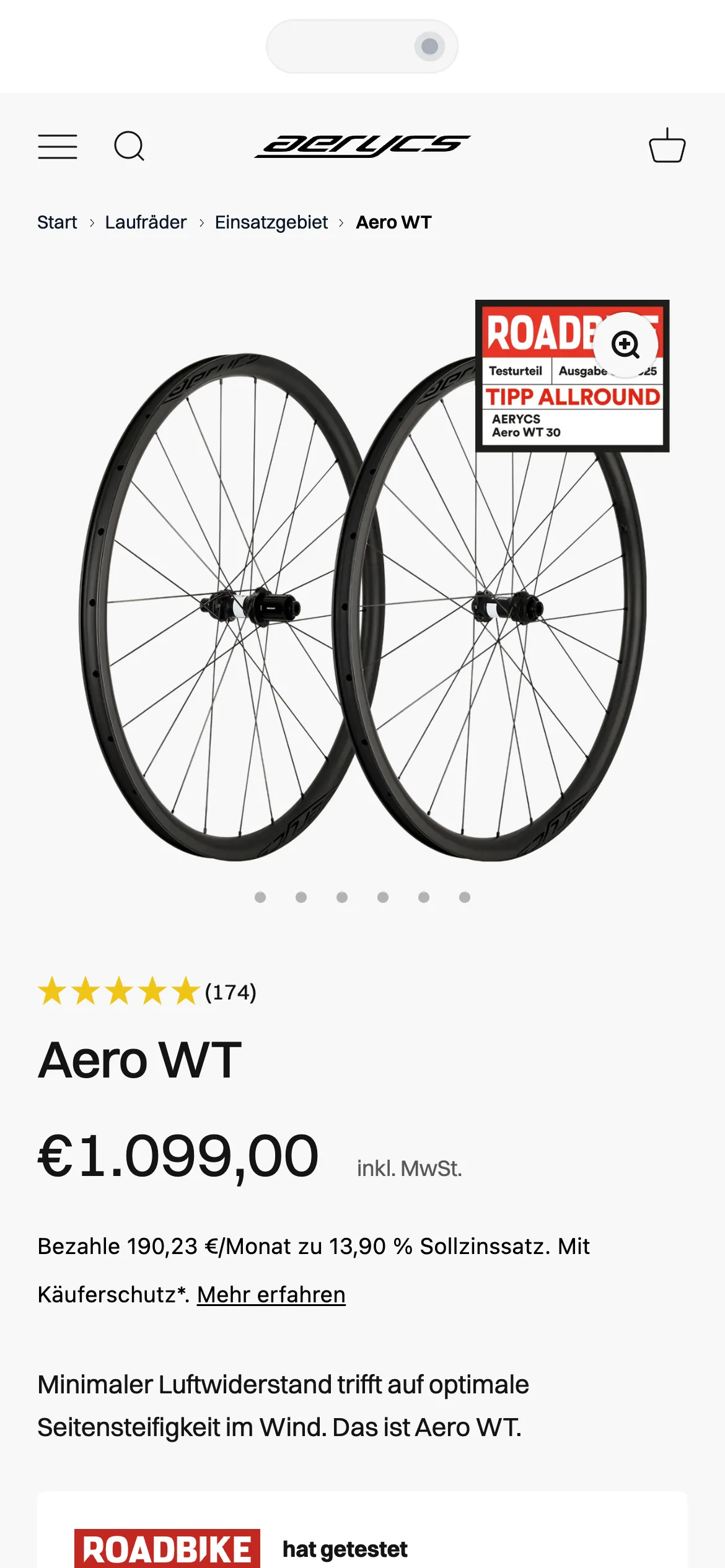725x1568 pixels.
Task: Select the third gallery dot
Action: click(x=342, y=897)
